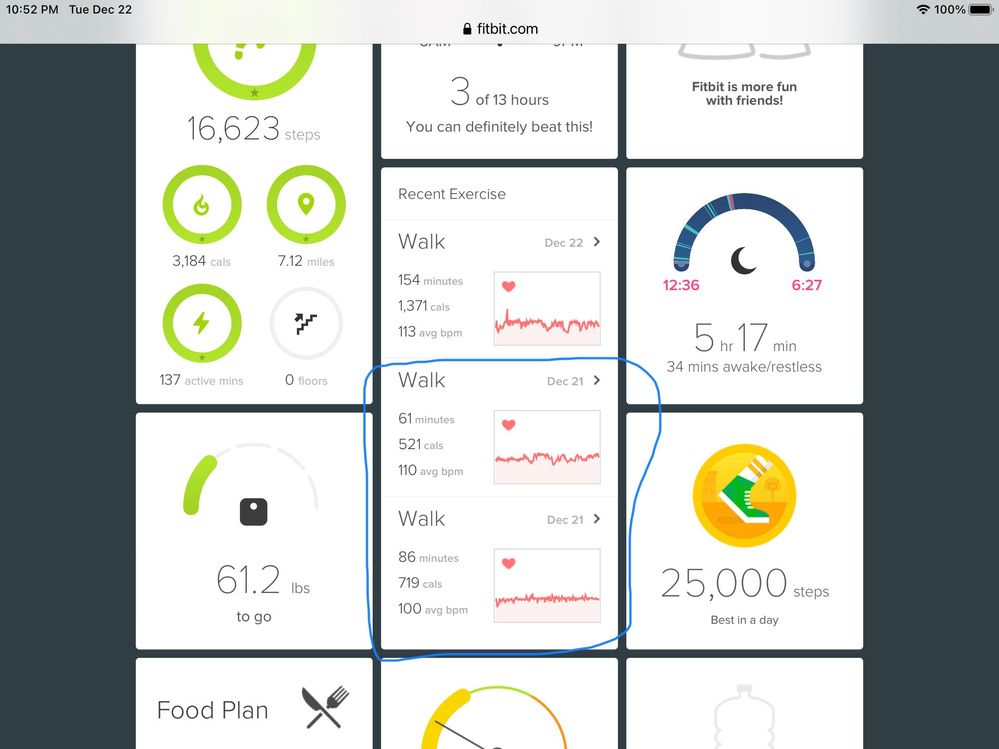Open the 25,000 steps badge tile

[x=744, y=530]
